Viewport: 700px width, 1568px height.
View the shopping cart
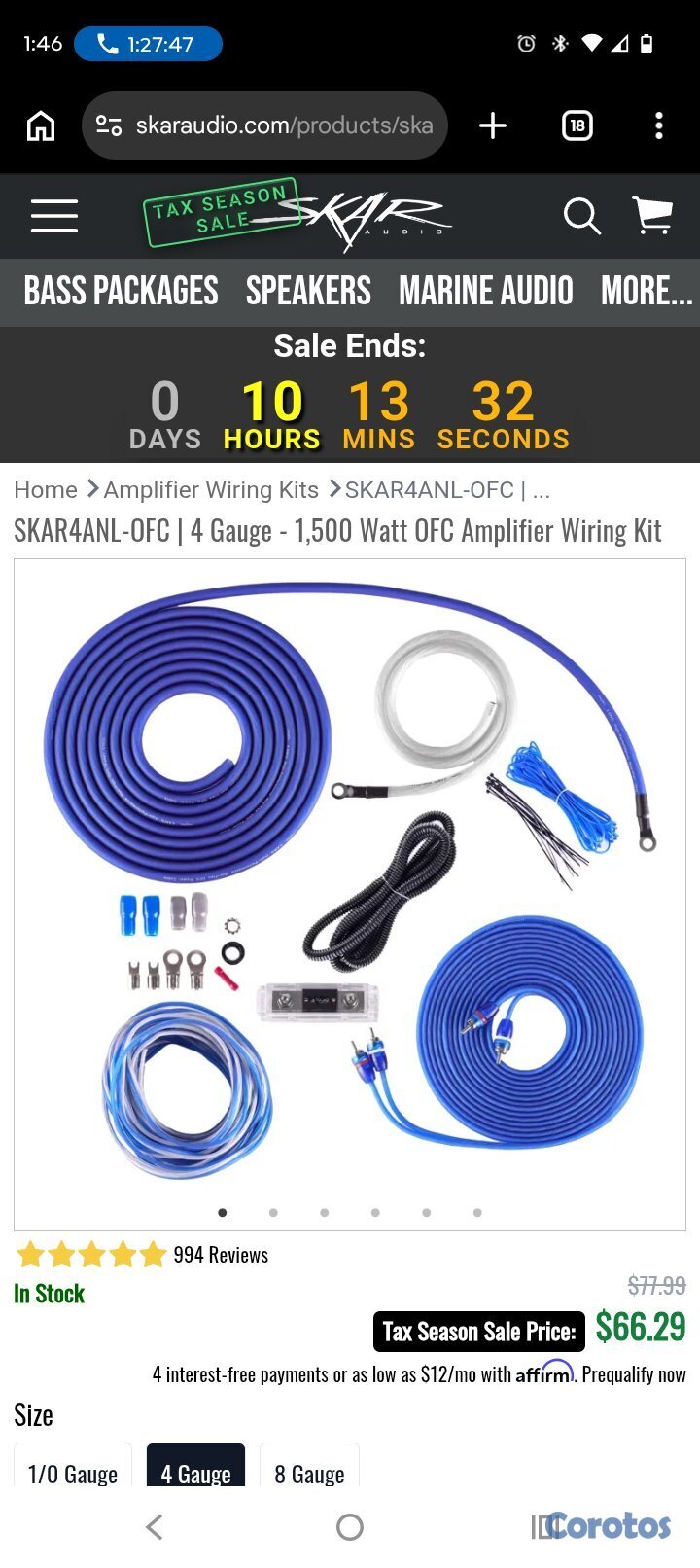pyautogui.click(x=652, y=216)
